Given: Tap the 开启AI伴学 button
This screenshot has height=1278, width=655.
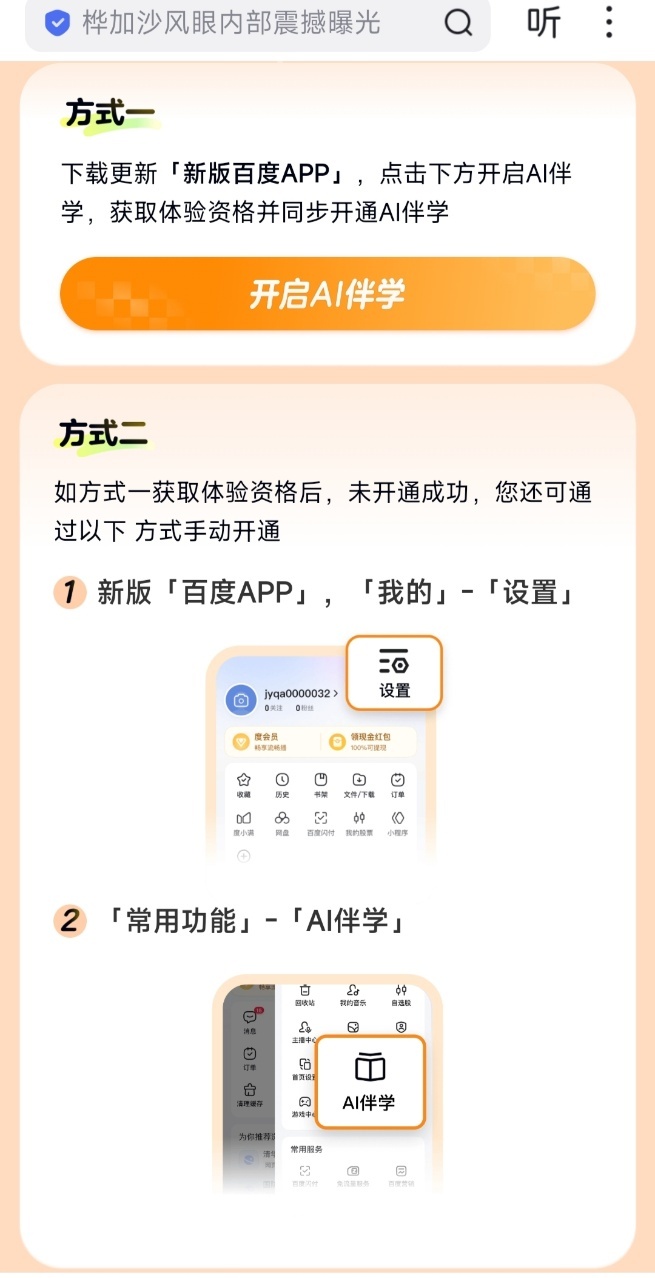Looking at the screenshot, I should (327, 294).
